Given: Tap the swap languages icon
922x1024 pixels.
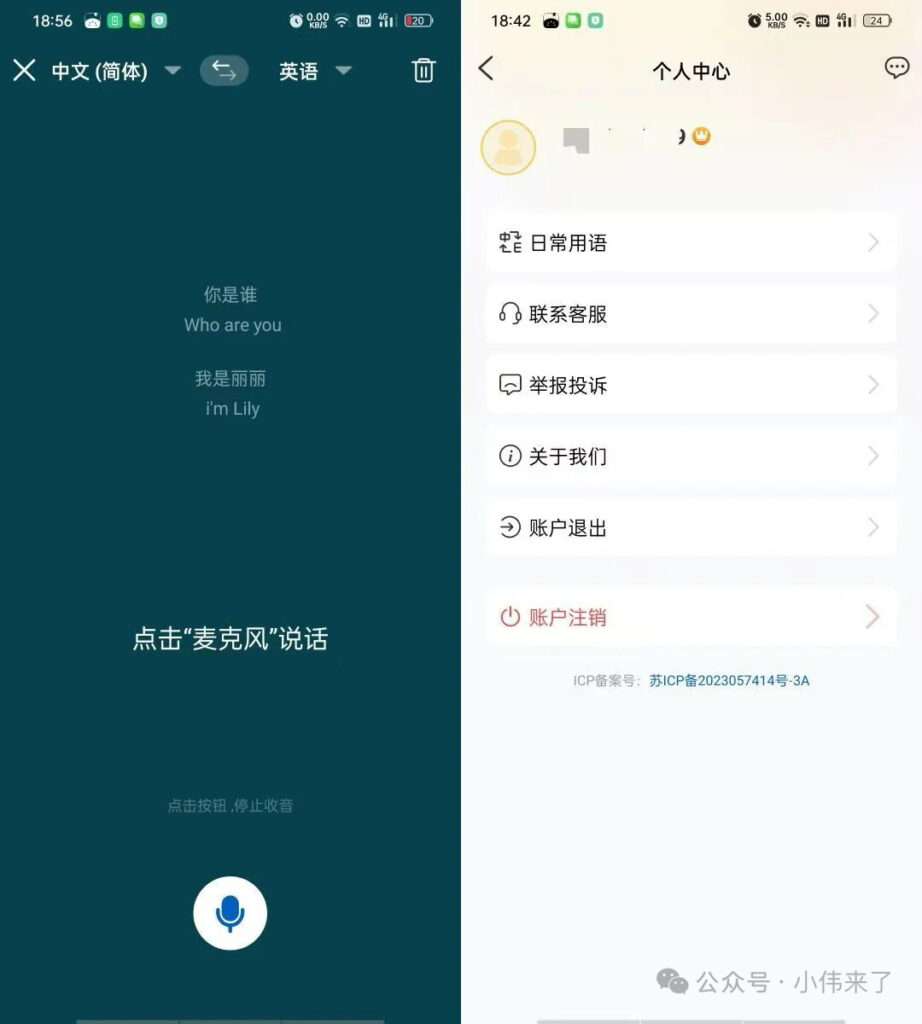Looking at the screenshot, I should click(x=224, y=70).
